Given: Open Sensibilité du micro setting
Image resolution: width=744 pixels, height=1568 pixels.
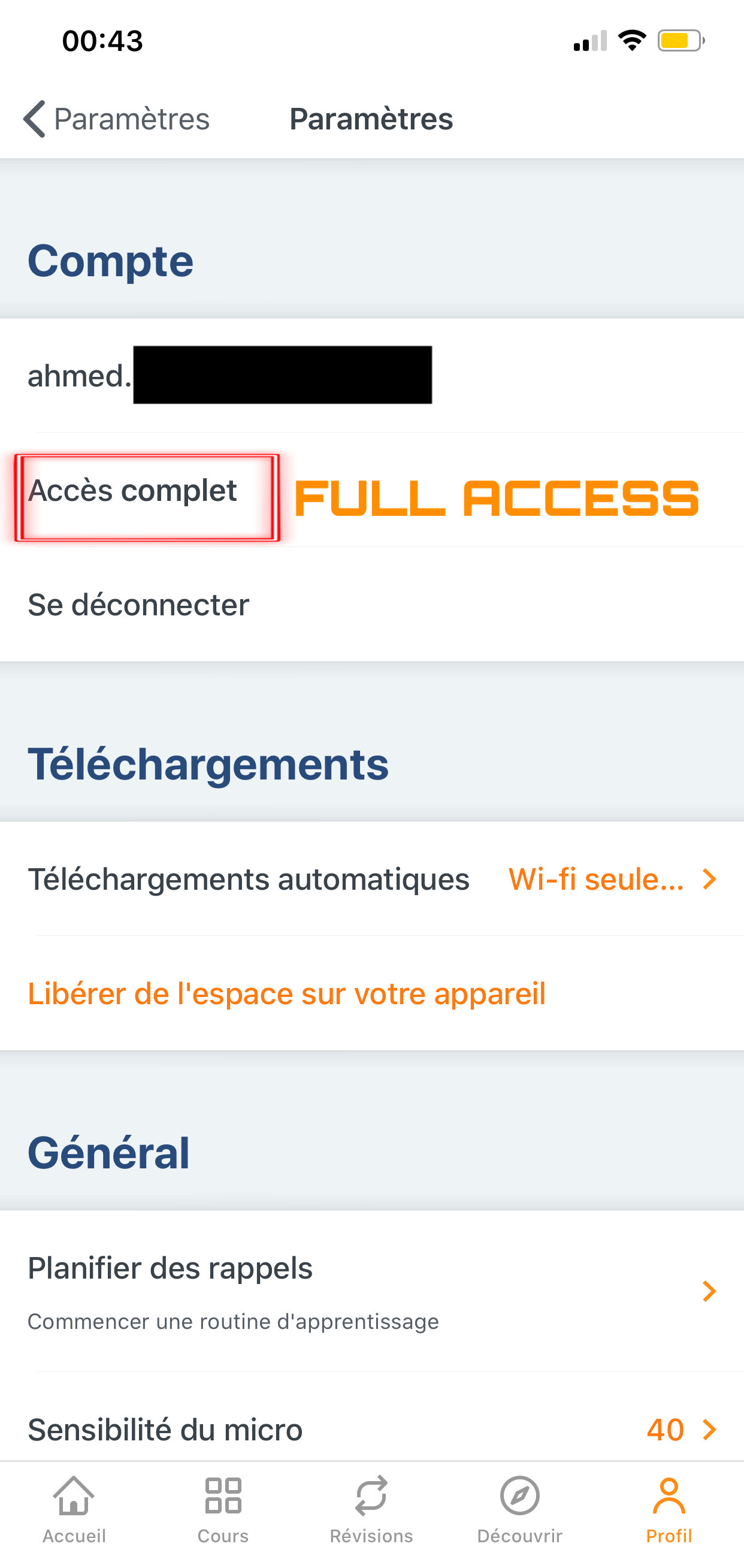Looking at the screenshot, I should (371, 1429).
